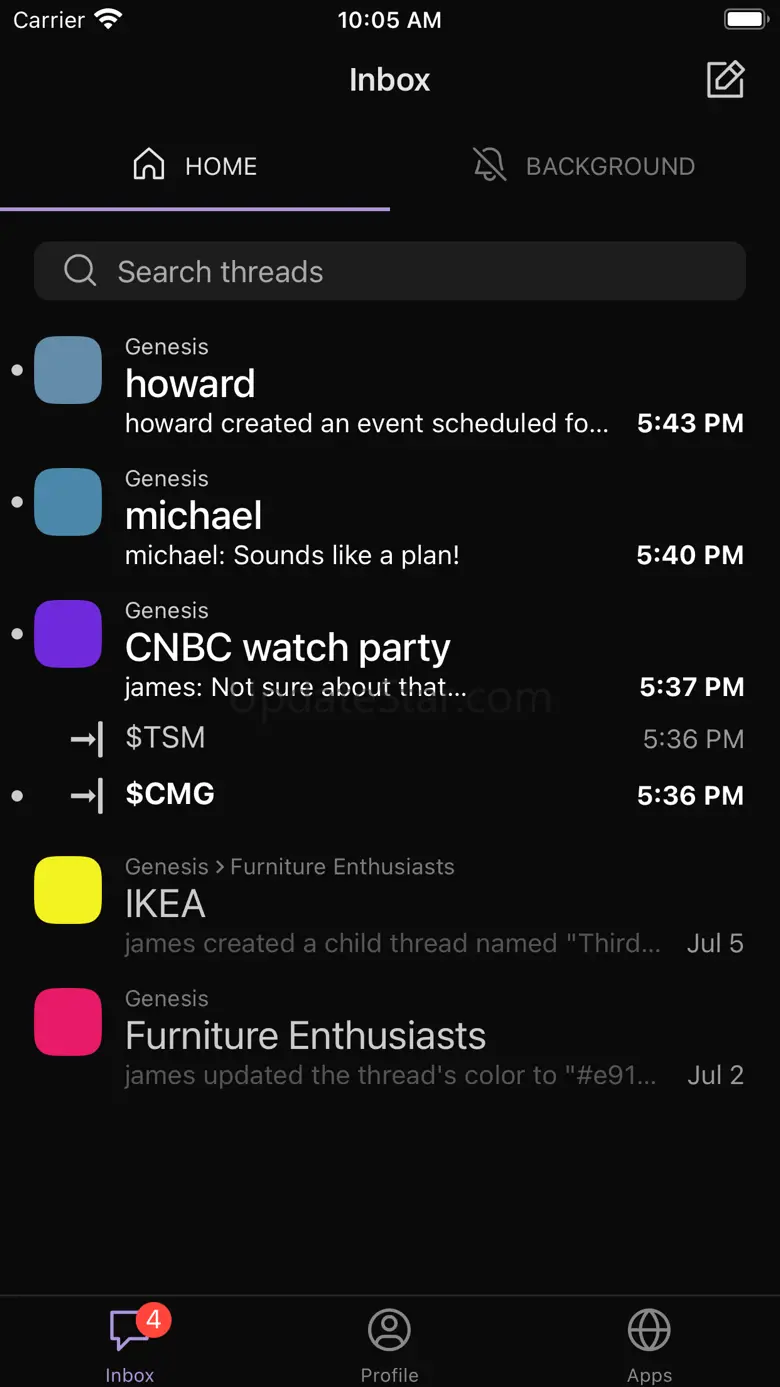Select the Home tab

(195, 166)
